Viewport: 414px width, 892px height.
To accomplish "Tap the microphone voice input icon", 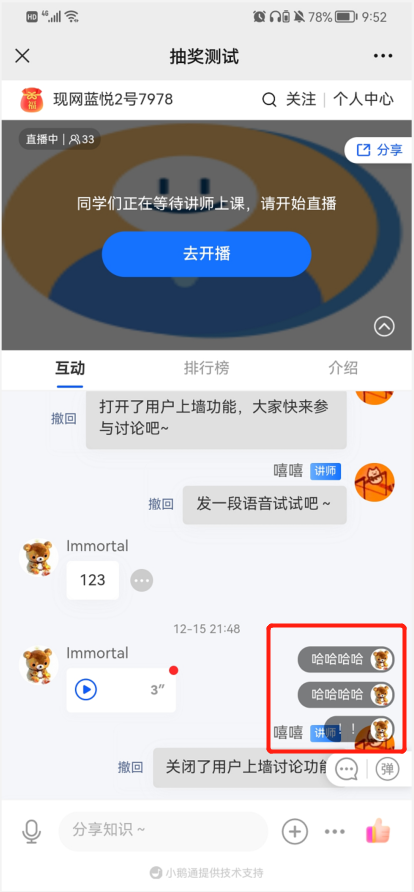I will pos(32,831).
